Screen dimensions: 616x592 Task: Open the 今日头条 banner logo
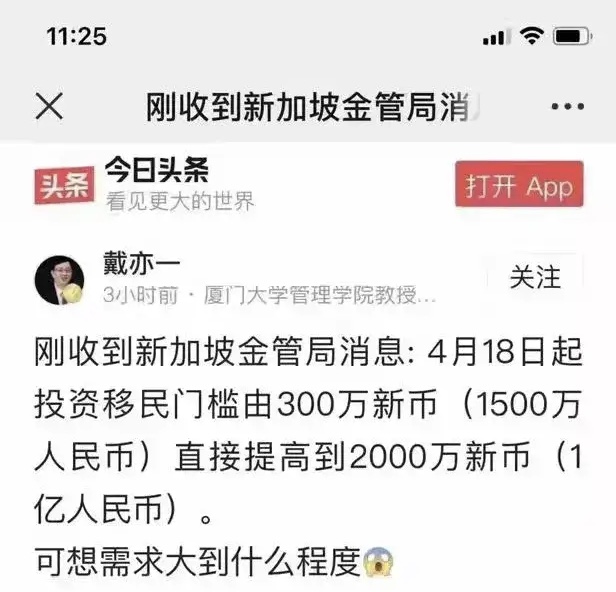tap(64, 185)
